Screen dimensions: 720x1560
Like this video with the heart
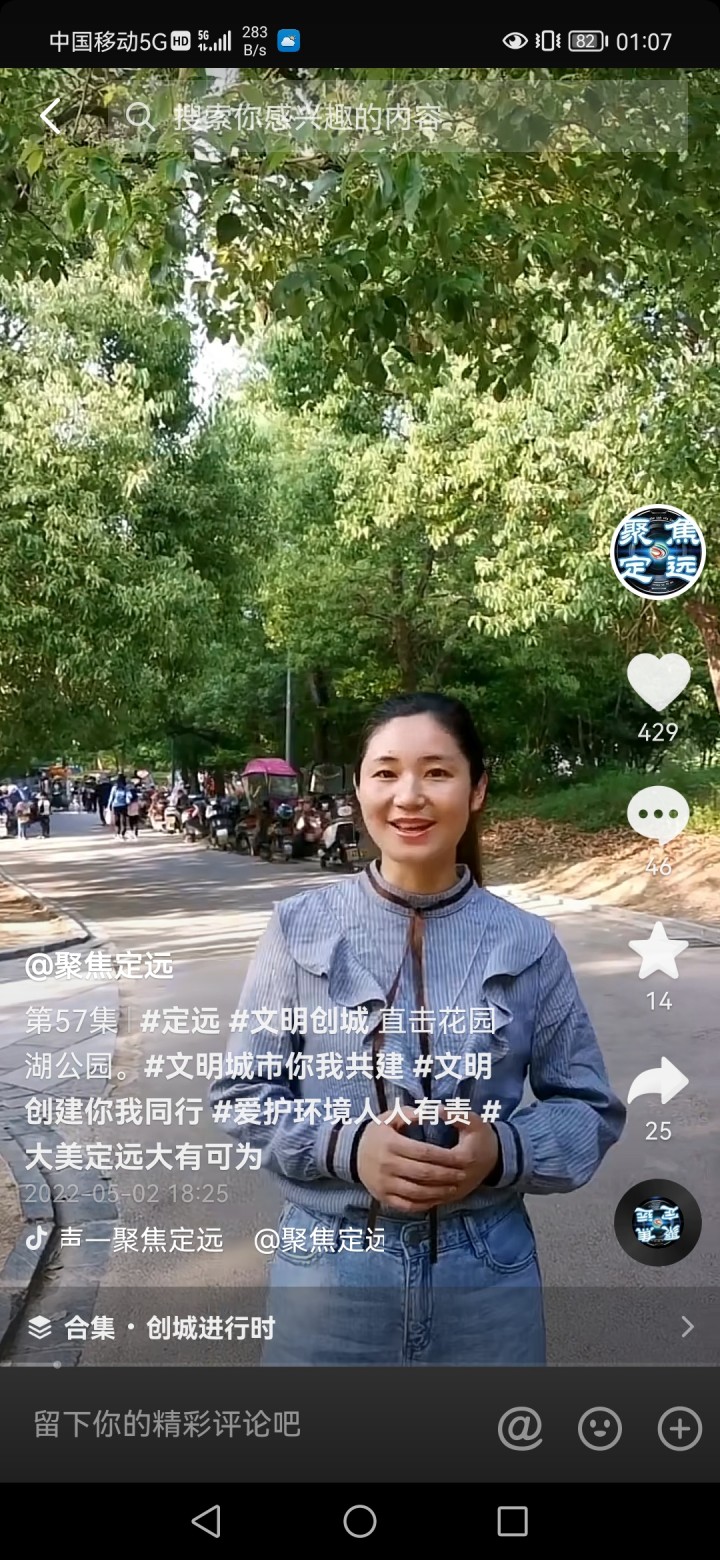pyautogui.click(x=658, y=683)
